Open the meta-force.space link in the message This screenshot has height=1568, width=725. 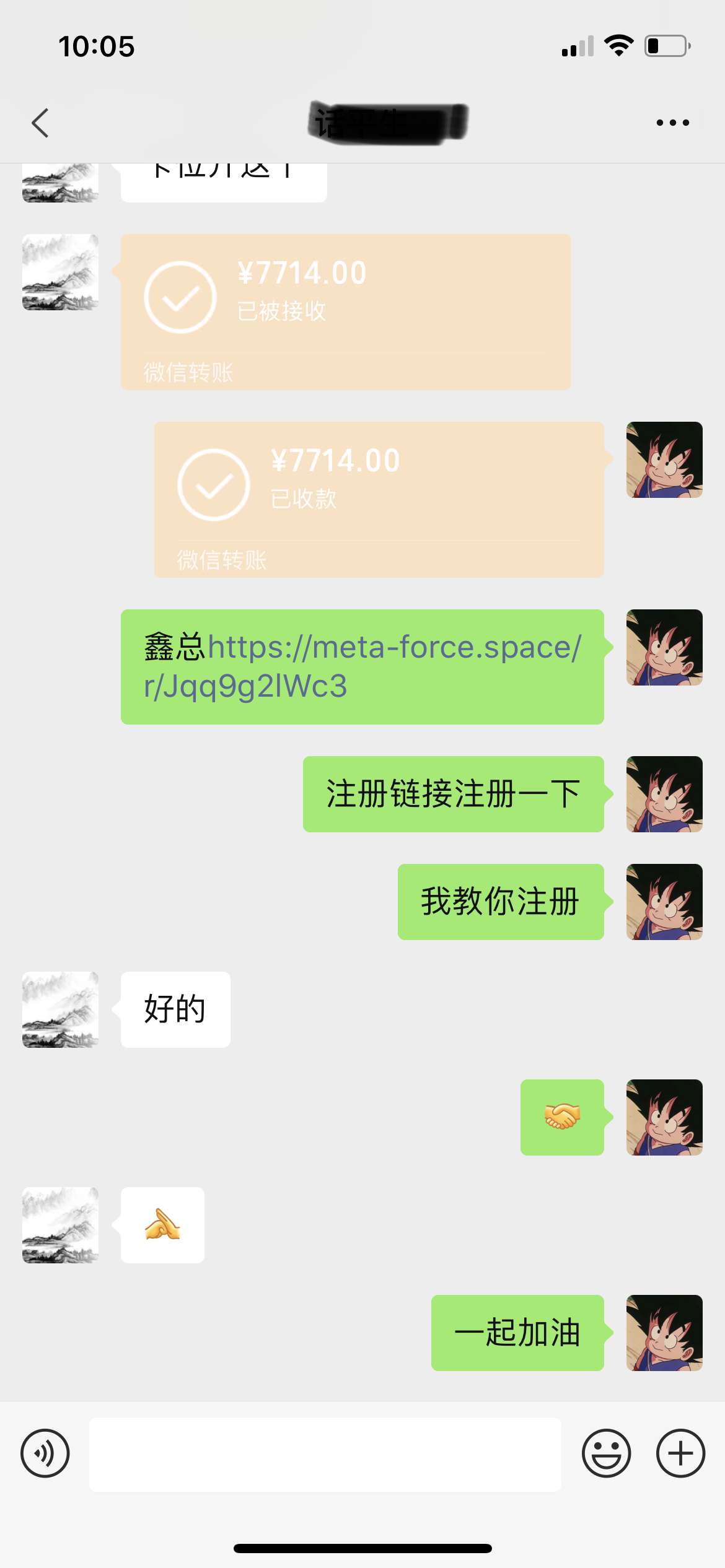click(394, 648)
